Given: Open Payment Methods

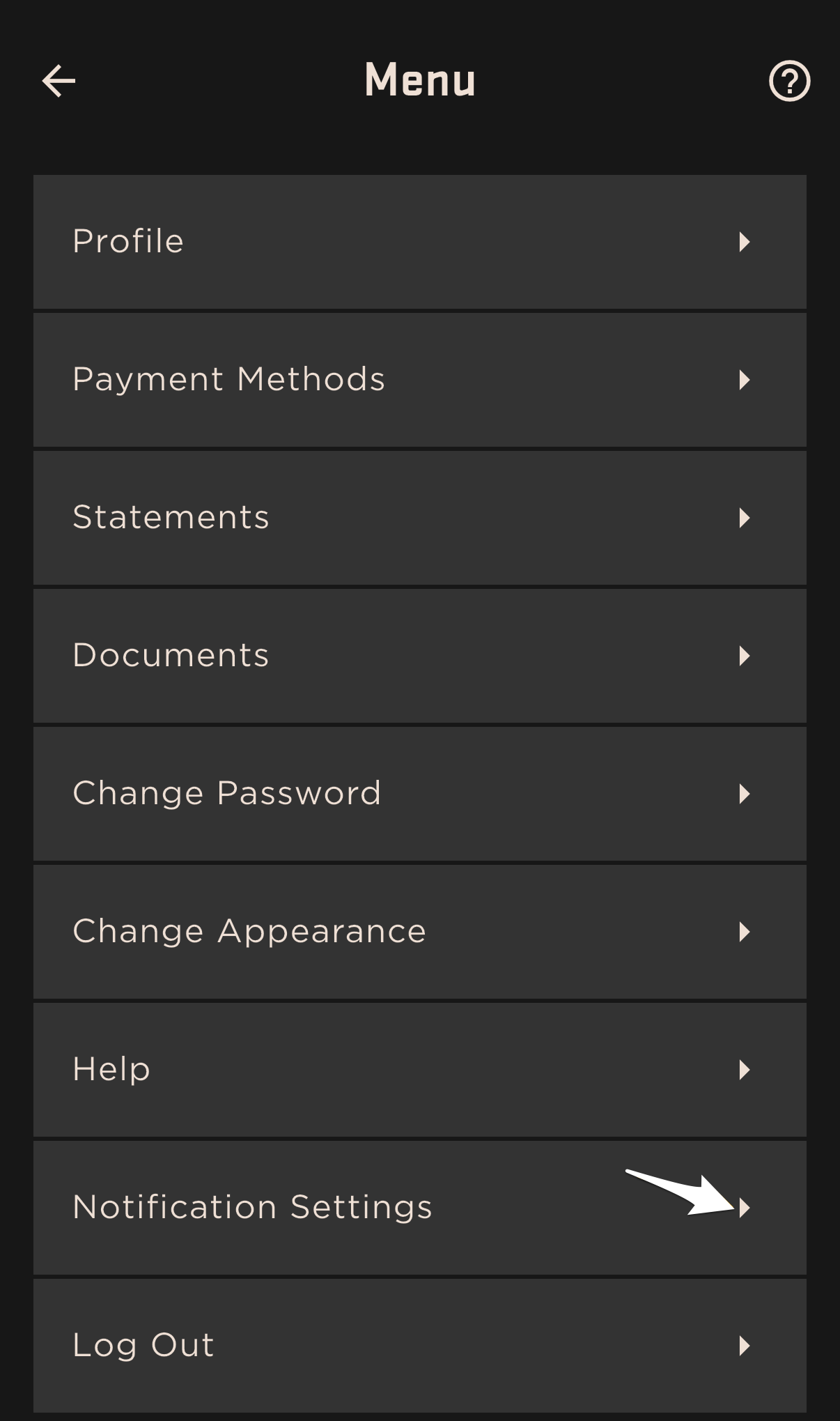Looking at the screenshot, I should click(x=420, y=380).
